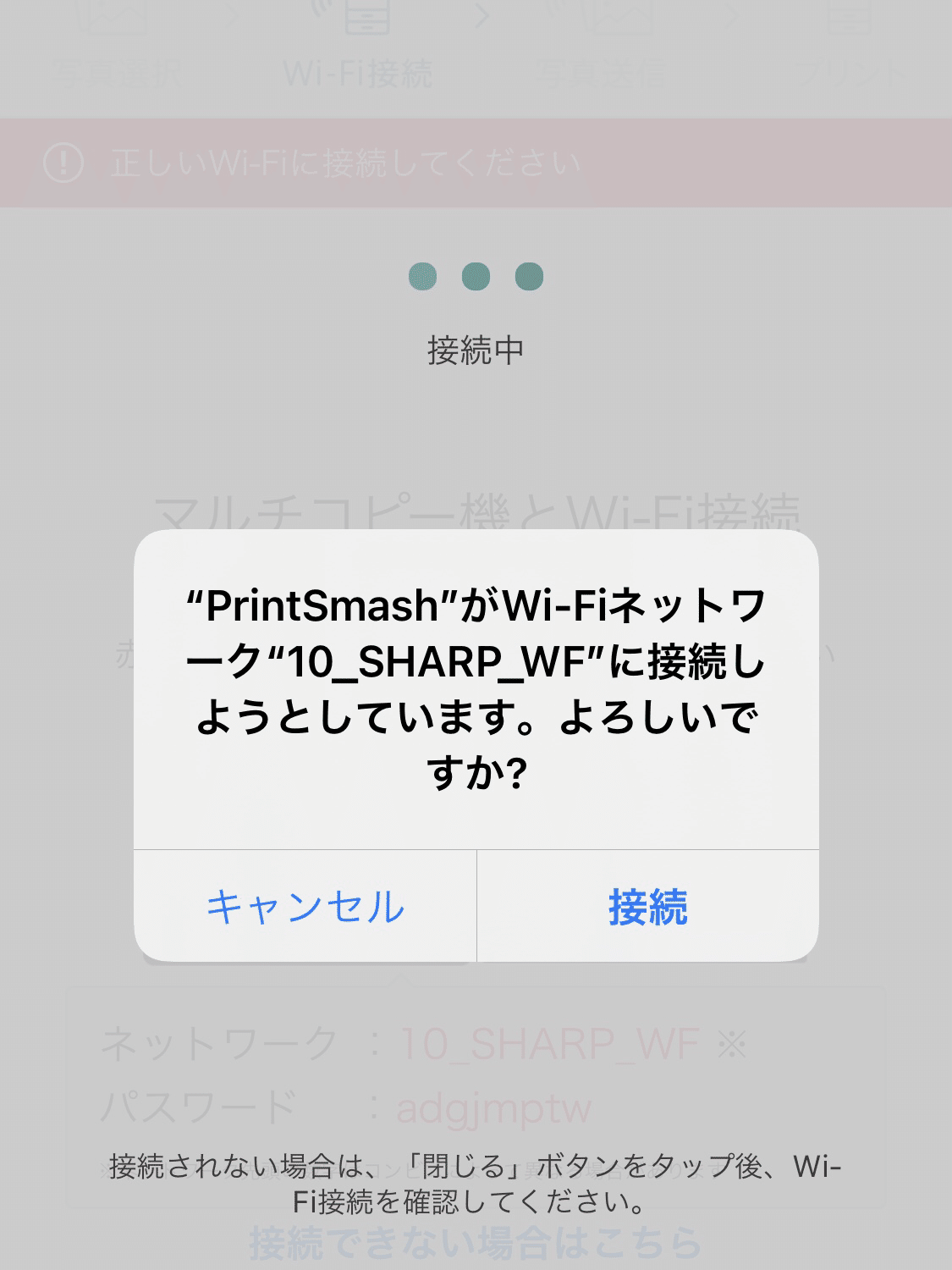Tap the first teal loading dot
The height and width of the screenshot is (1270, 952).
424,276
